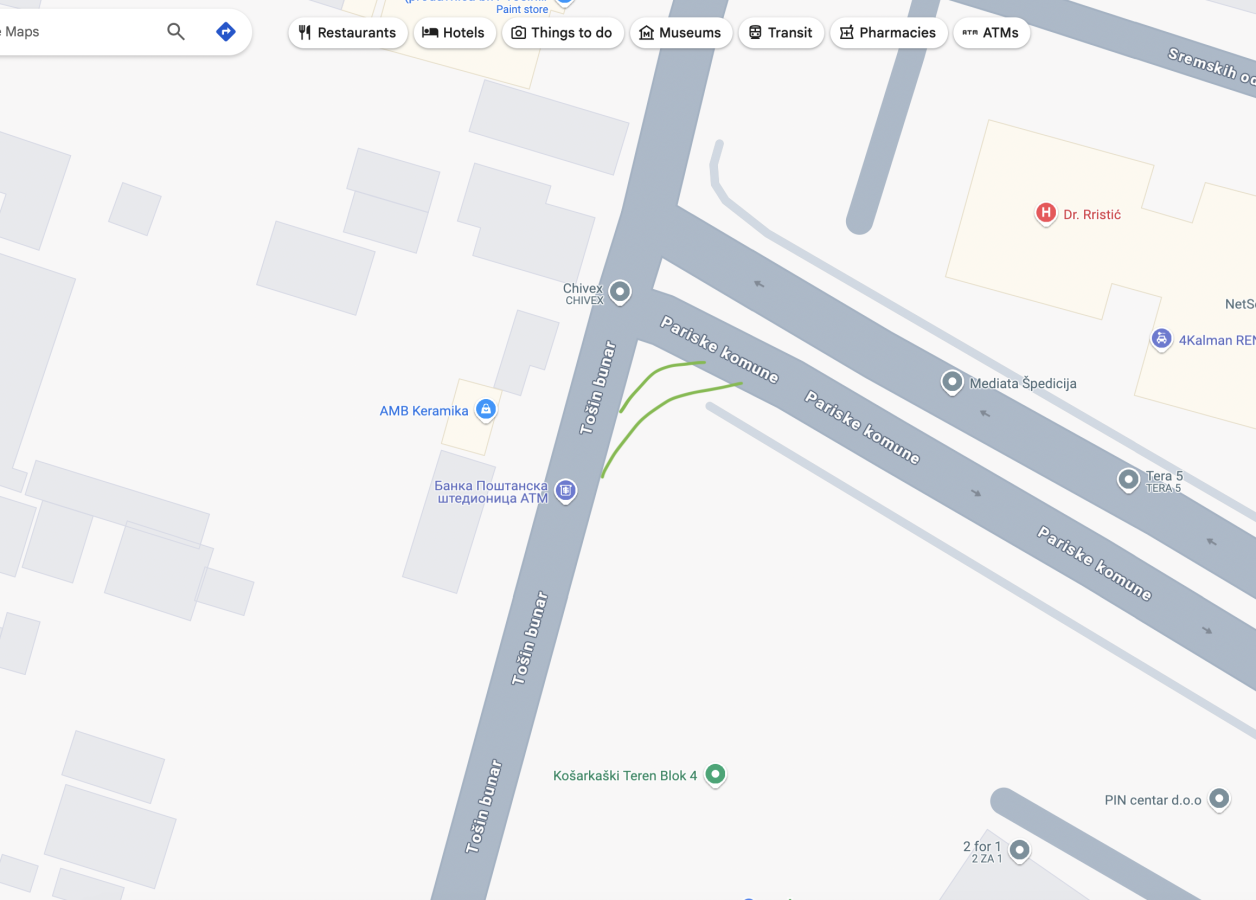
Task: Tap the Maps search field
Action: coord(70,32)
